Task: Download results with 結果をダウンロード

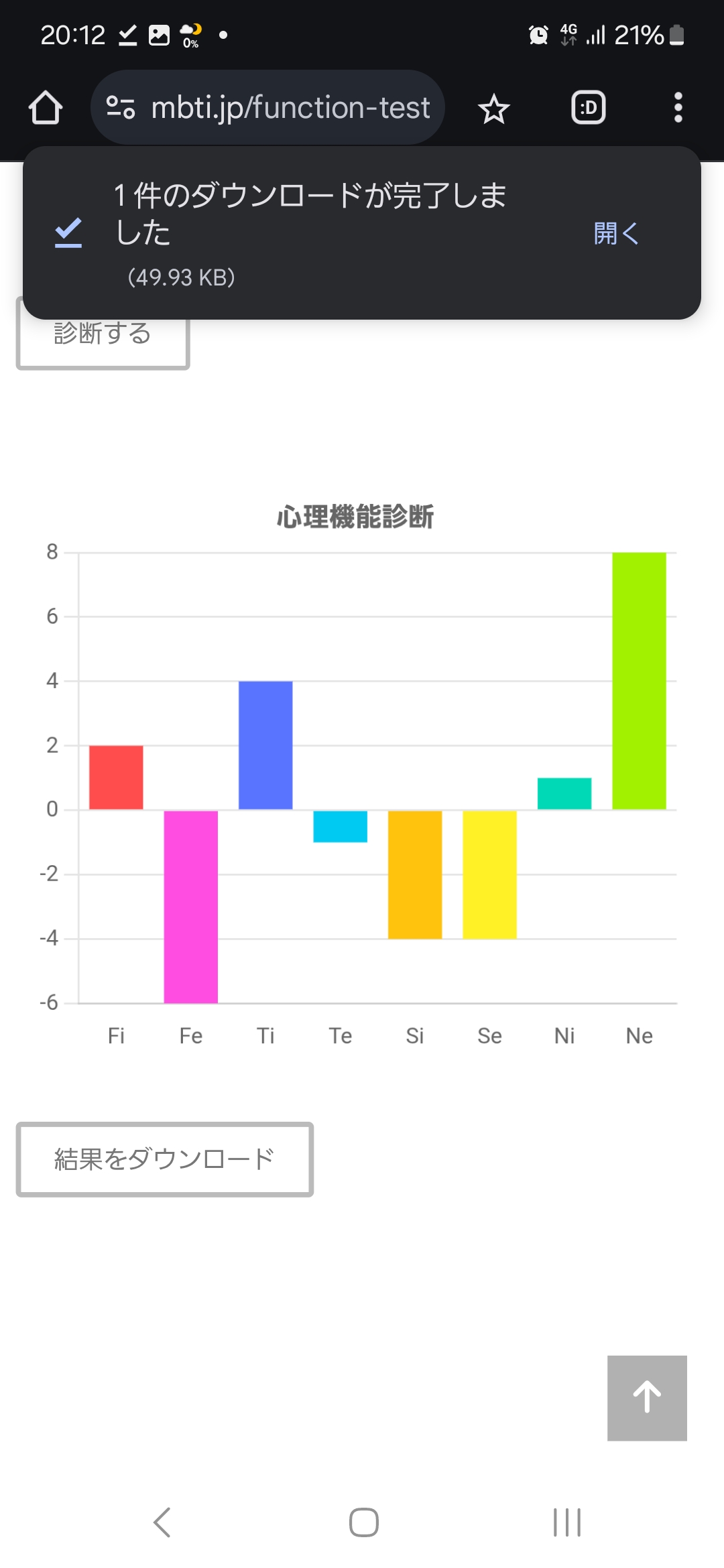Action: point(165,1159)
